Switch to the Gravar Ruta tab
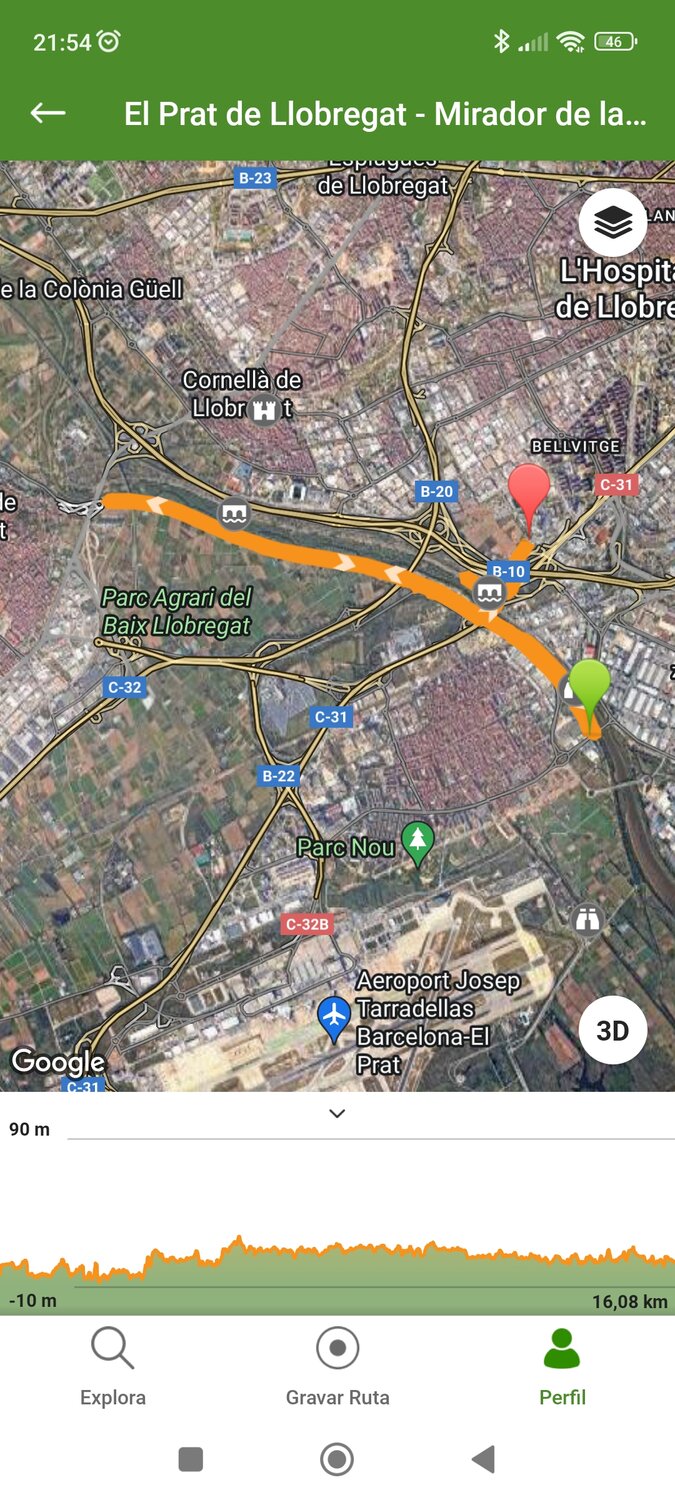The height and width of the screenshot is (1500, 675). click(x=337, y=1367)
